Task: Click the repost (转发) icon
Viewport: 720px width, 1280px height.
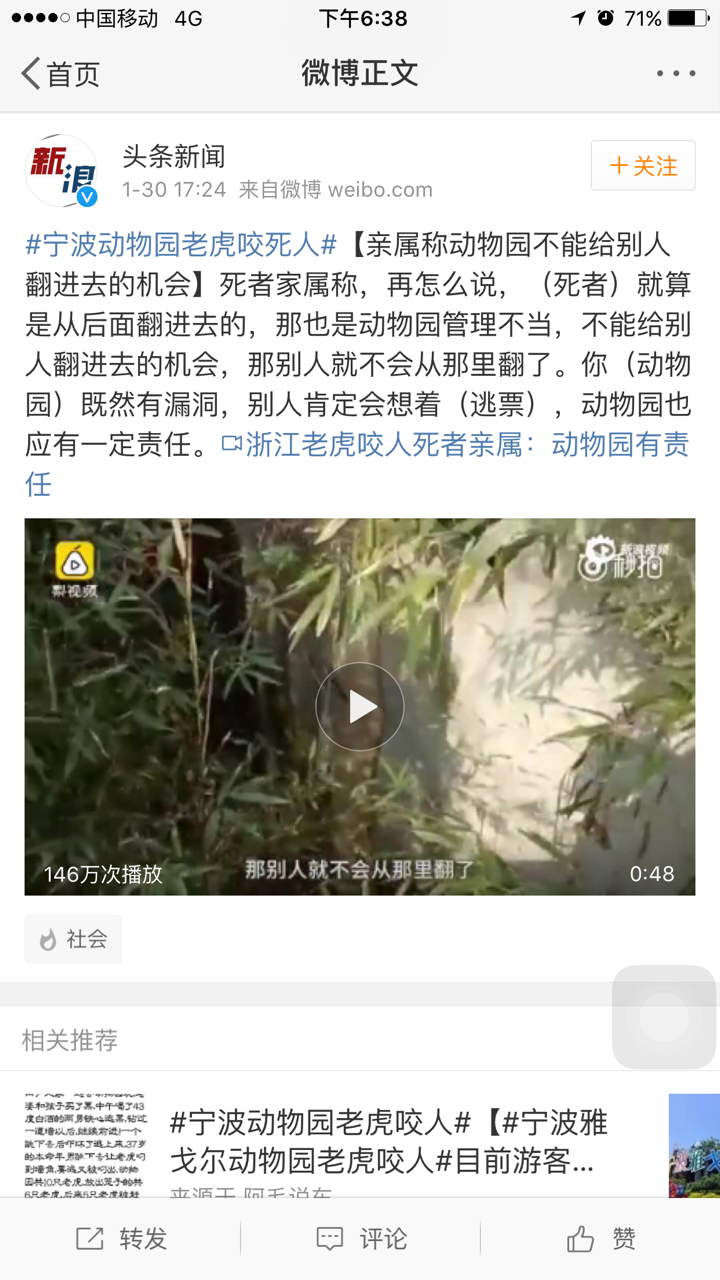Action: (x=89, y=1238)
